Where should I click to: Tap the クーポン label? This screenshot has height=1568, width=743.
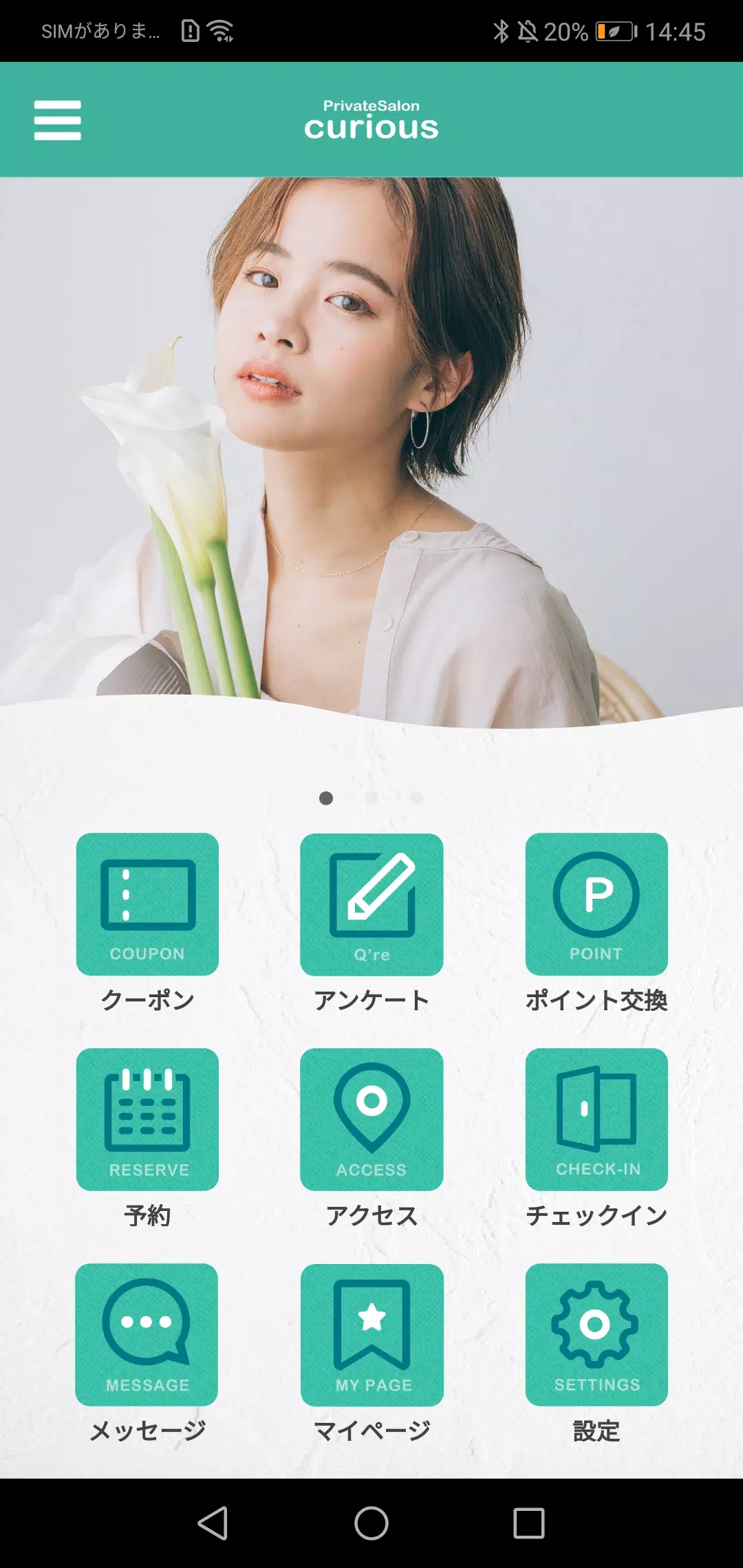147,1001
